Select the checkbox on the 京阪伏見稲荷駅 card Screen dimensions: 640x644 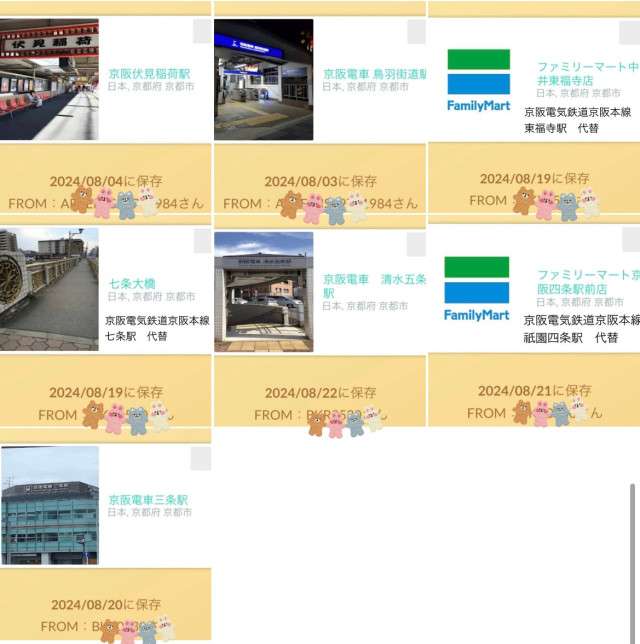click(201, 31)
